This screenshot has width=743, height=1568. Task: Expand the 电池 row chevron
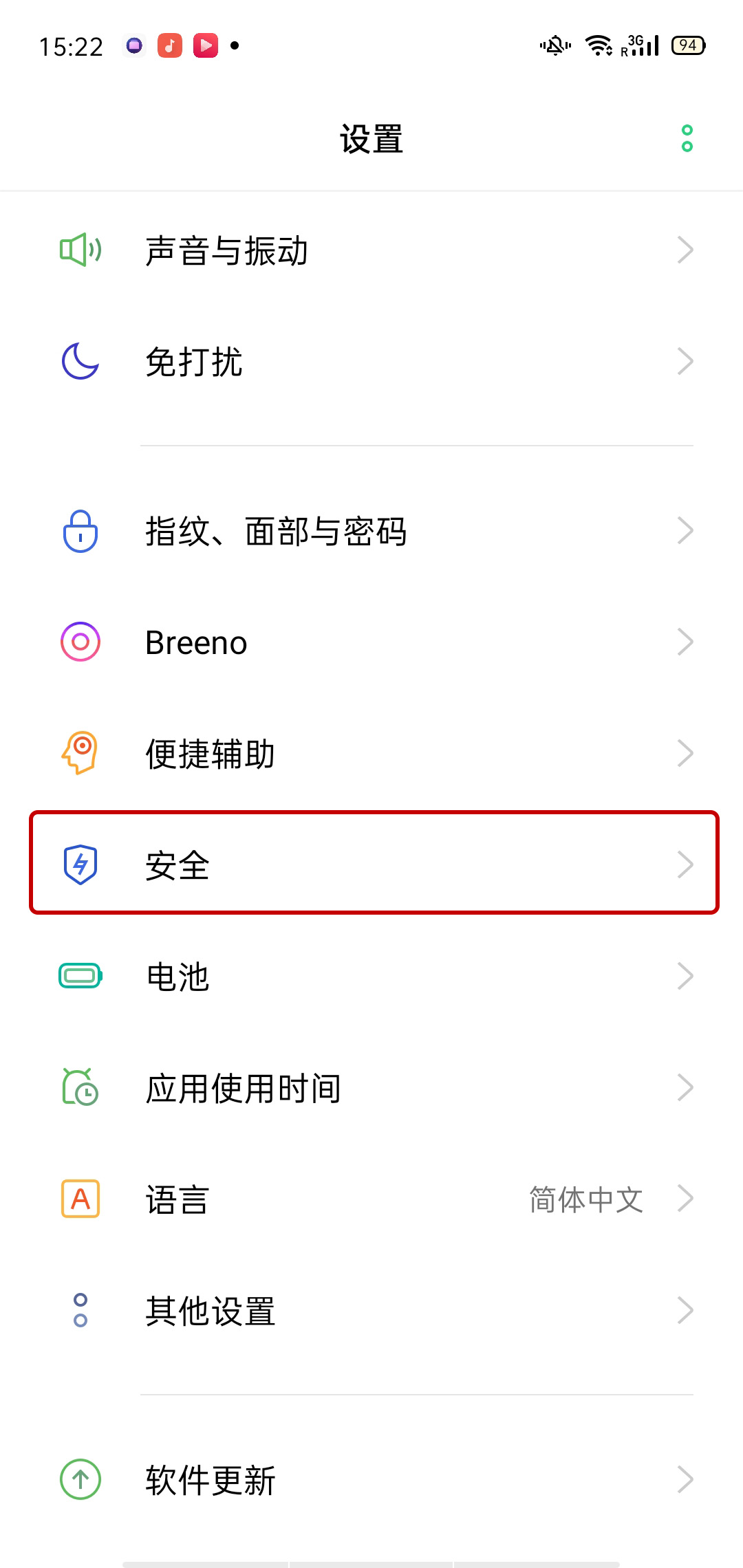click(685, 976)
